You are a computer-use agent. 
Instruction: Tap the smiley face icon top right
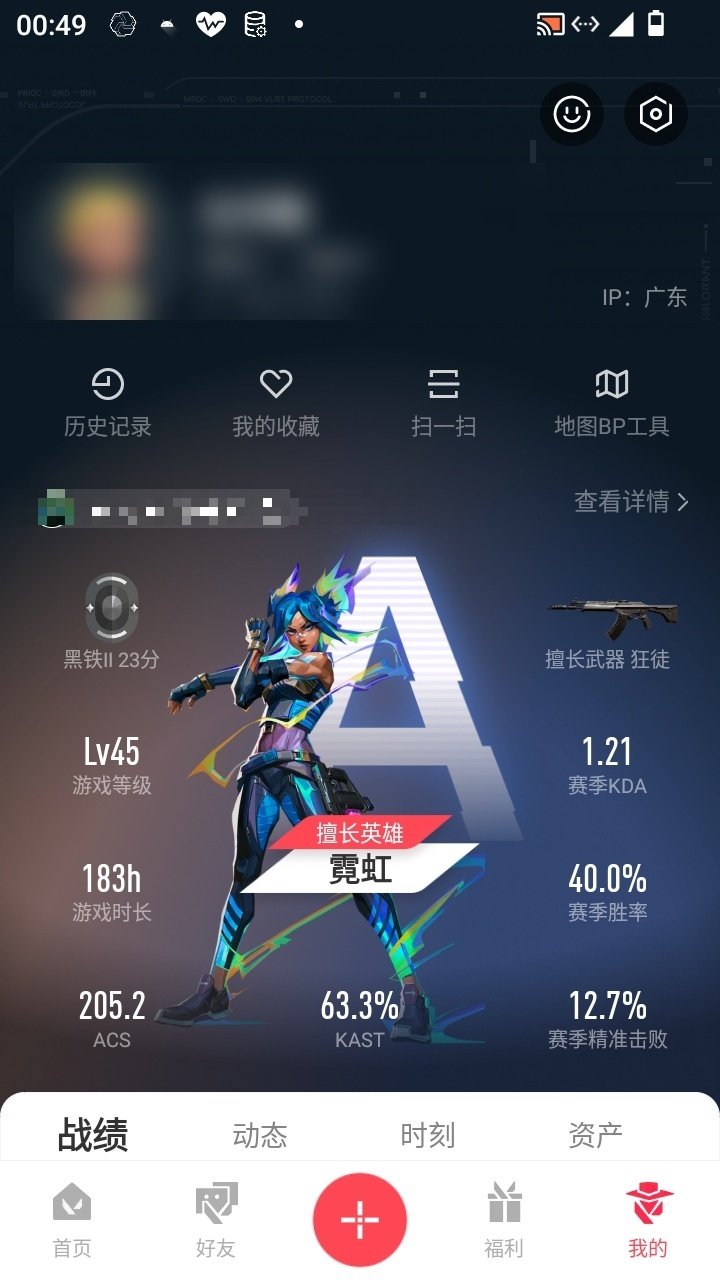[x=570, y=115]
